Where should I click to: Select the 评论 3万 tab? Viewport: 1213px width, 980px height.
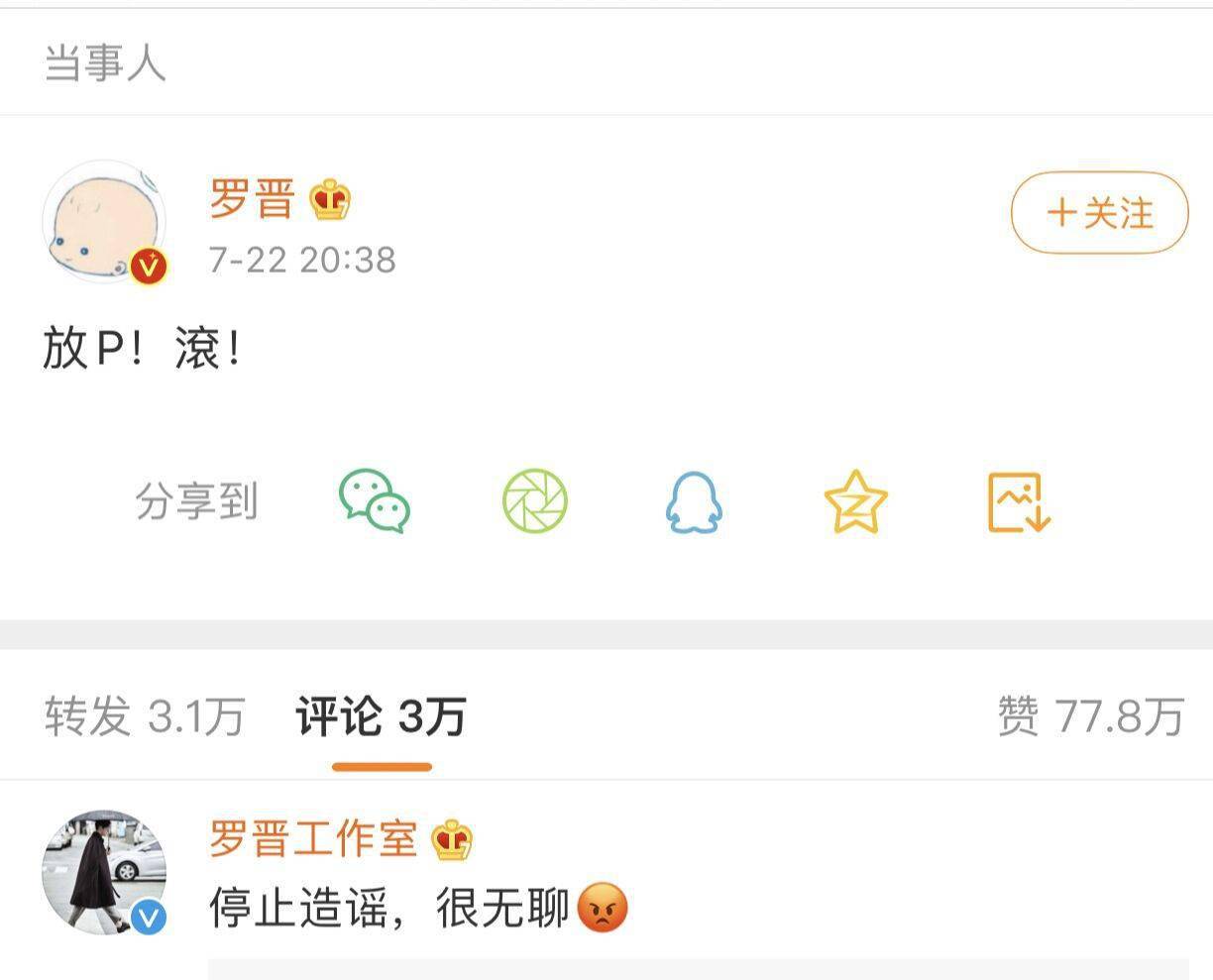point(381,715)
